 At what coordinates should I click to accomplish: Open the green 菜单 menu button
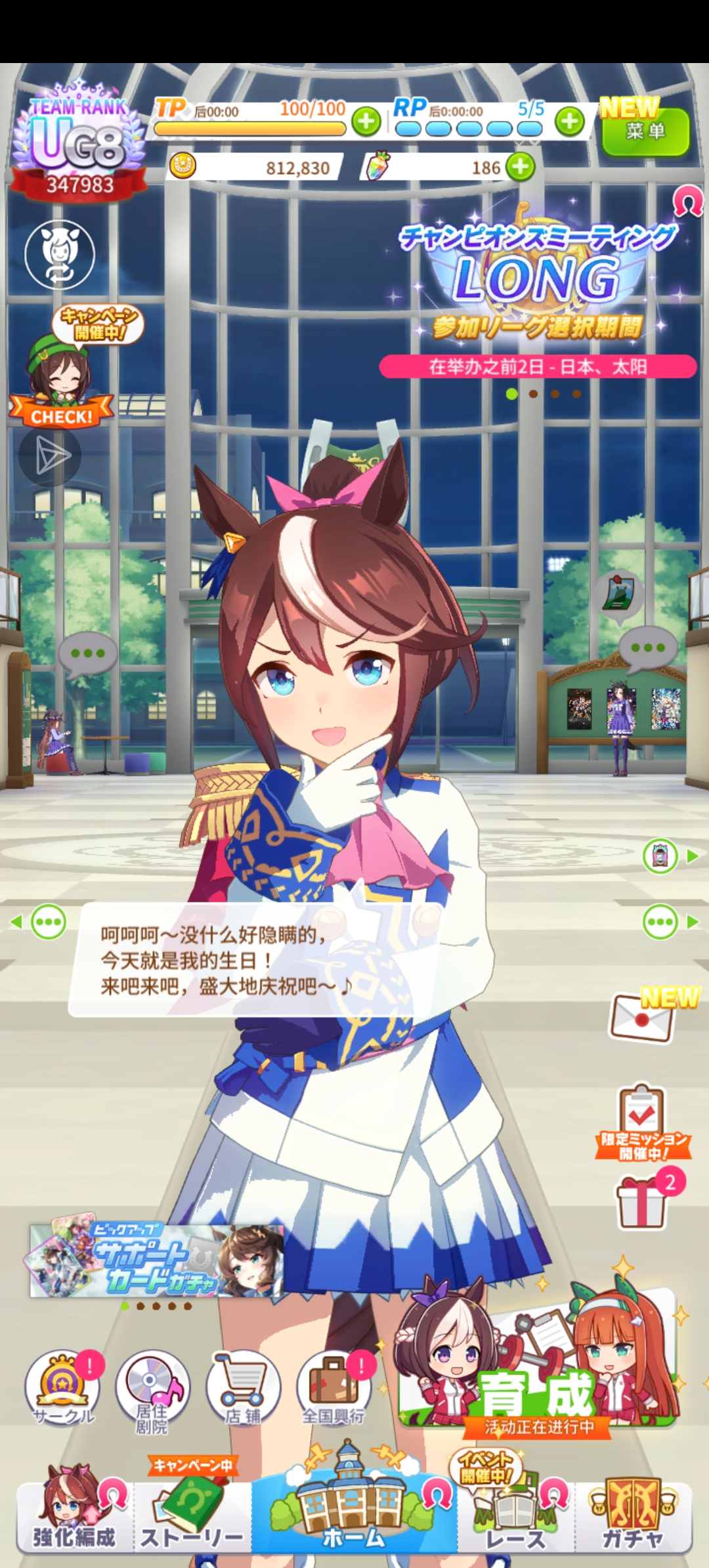coord(645,132)
